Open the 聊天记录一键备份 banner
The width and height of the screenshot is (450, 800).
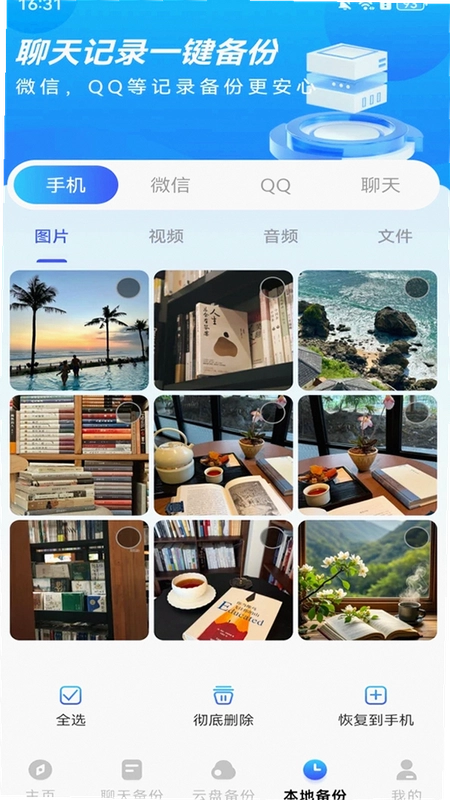224,82
